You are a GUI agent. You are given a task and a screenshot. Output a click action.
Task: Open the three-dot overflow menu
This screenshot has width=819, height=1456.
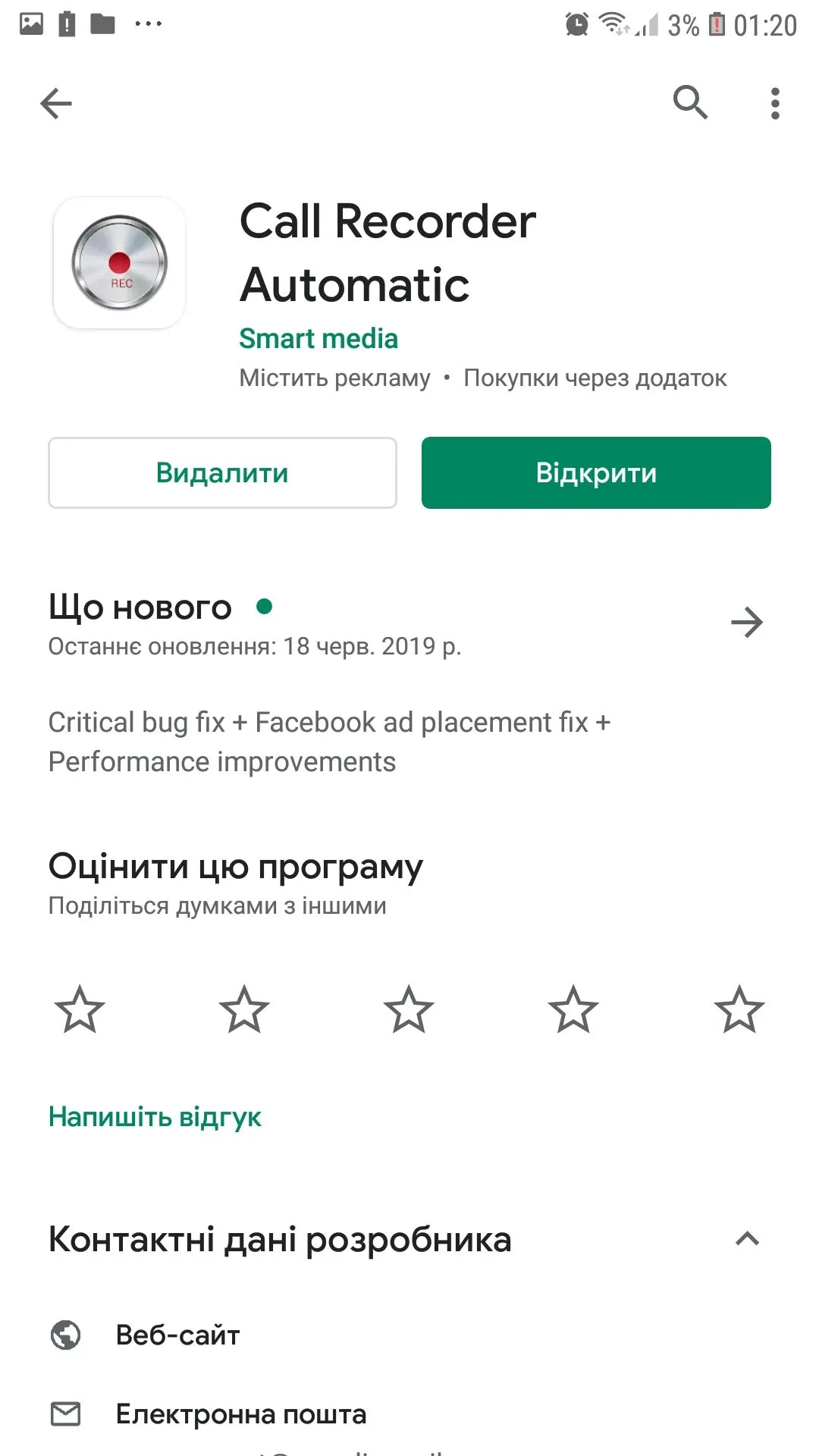[x=774, y=104]
